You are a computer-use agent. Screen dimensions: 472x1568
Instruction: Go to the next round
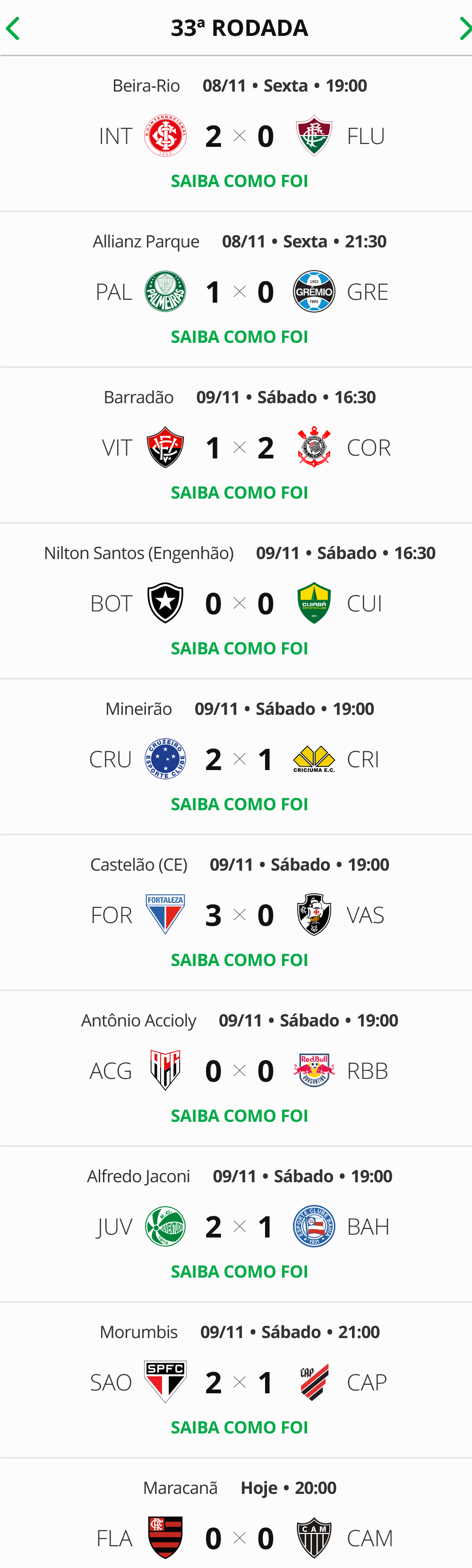pos(464,29)
